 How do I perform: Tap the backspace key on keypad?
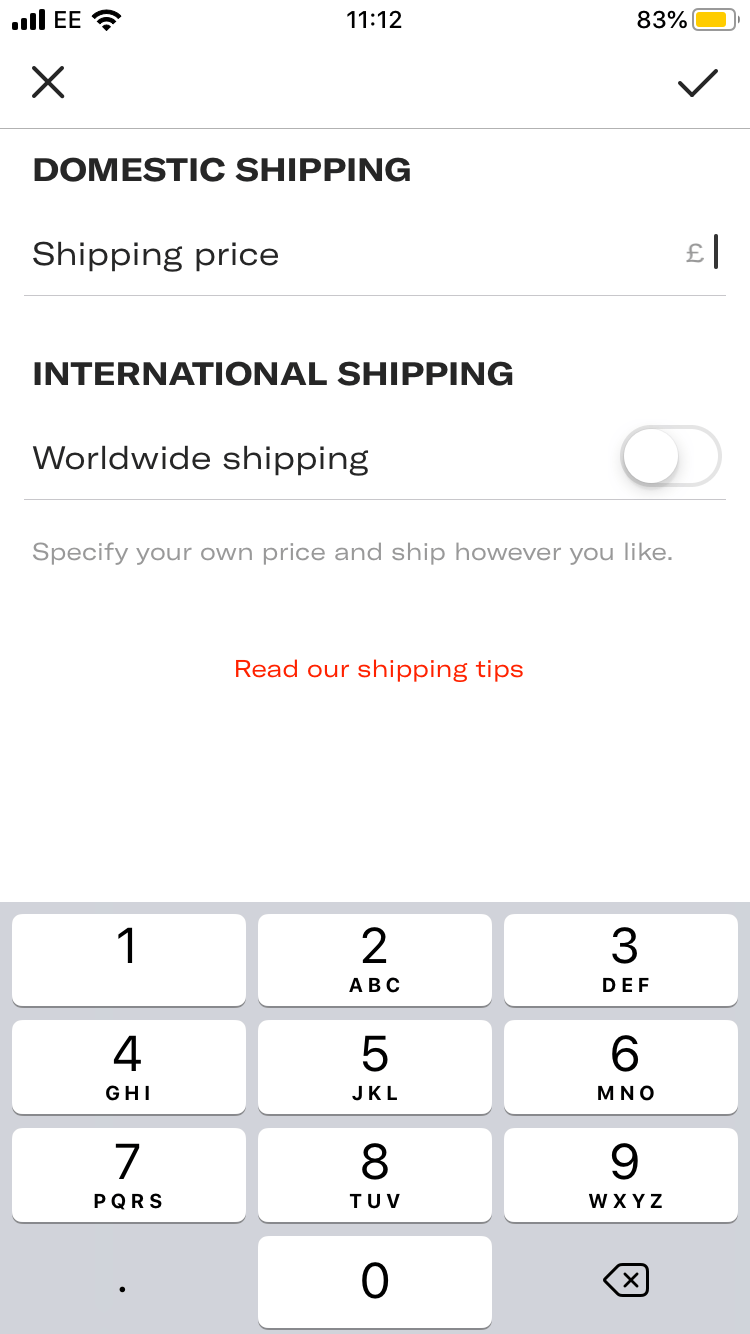(x=626, y=1280)
